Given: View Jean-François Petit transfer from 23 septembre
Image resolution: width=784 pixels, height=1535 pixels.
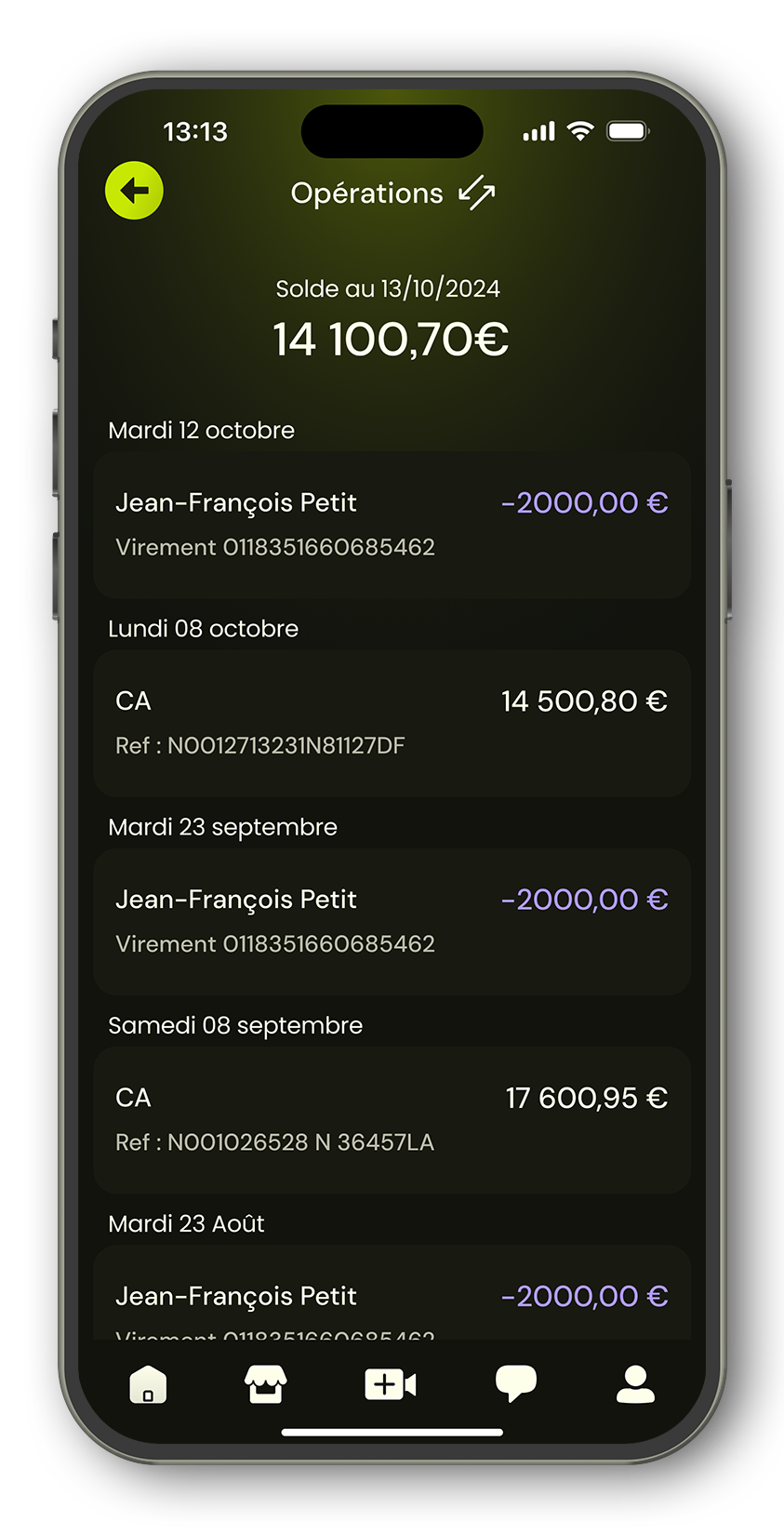Looking at the screenshot, I should click(392, 921).
